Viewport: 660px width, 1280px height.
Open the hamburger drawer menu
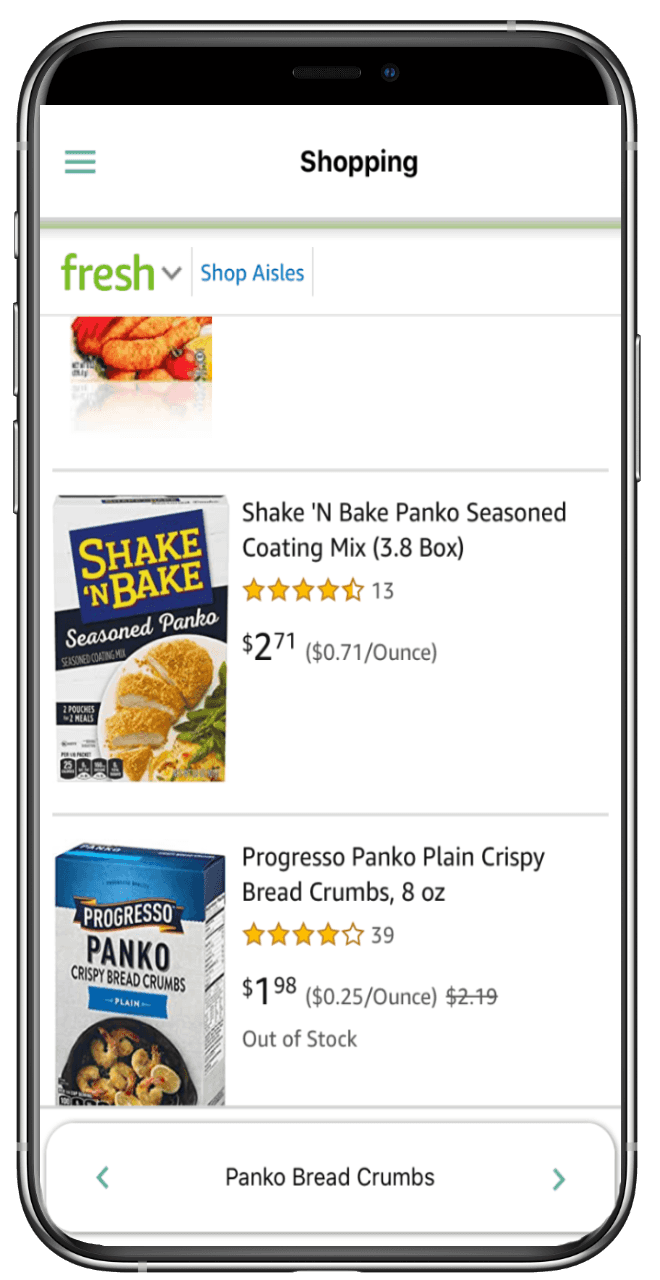(x=80, y=162)
